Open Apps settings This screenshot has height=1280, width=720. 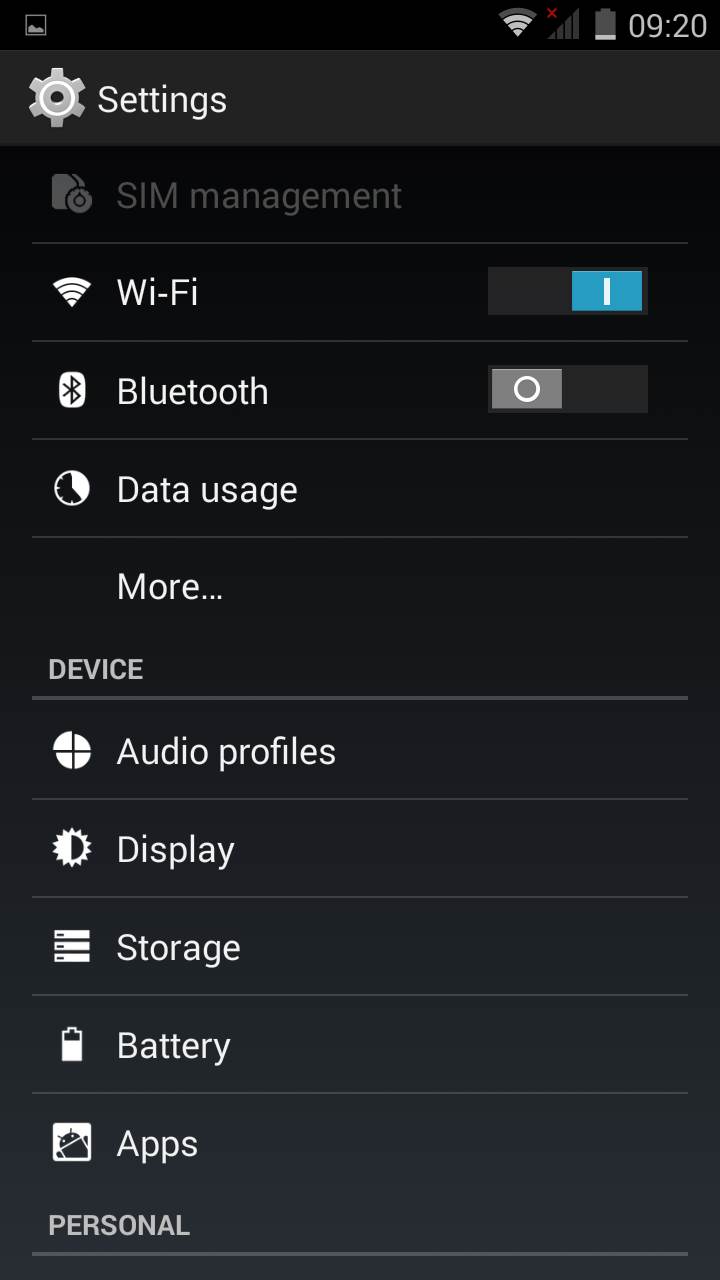300,1143
